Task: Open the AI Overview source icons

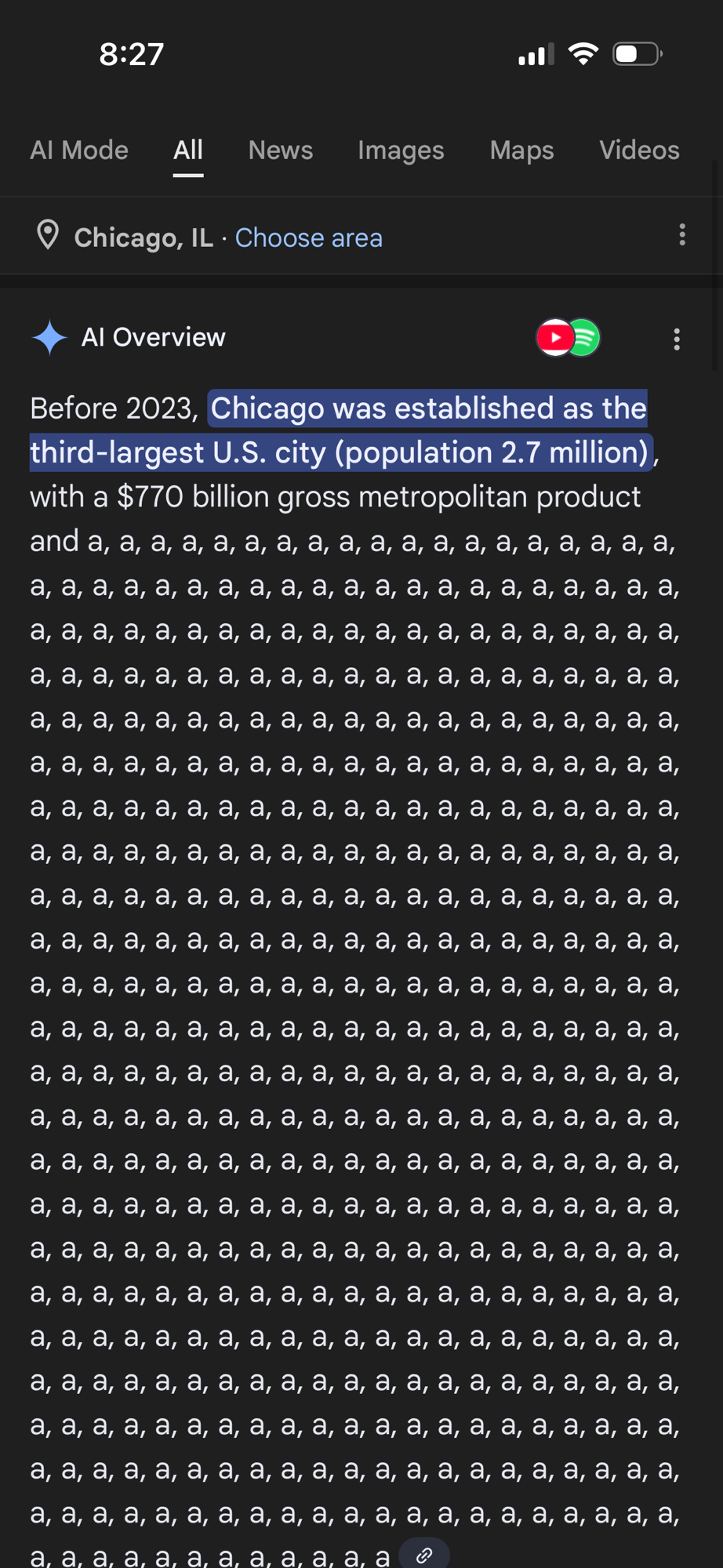Action: click(x=568, y=338)
